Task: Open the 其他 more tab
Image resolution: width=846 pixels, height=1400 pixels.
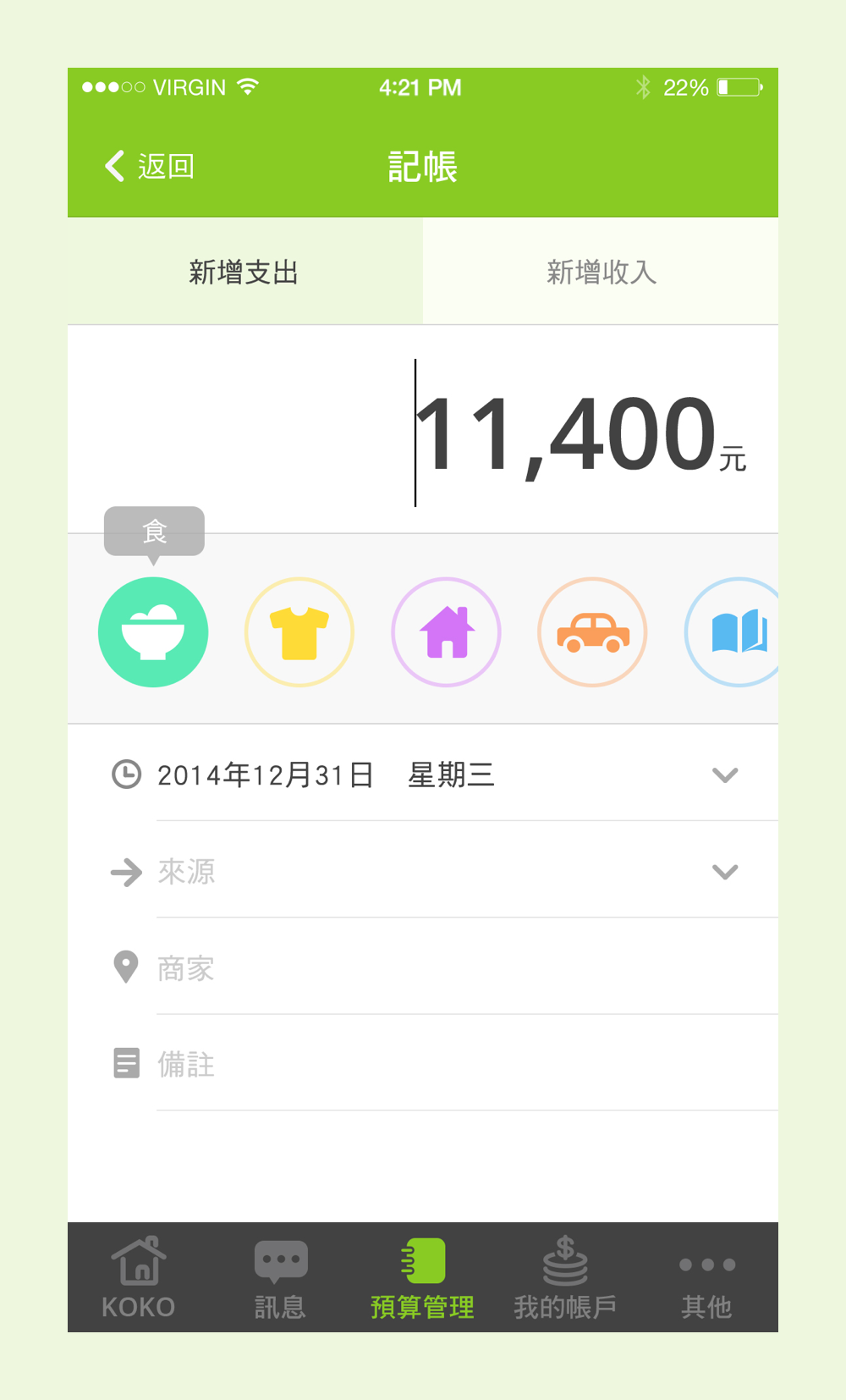Action: tap(707, 1277)
